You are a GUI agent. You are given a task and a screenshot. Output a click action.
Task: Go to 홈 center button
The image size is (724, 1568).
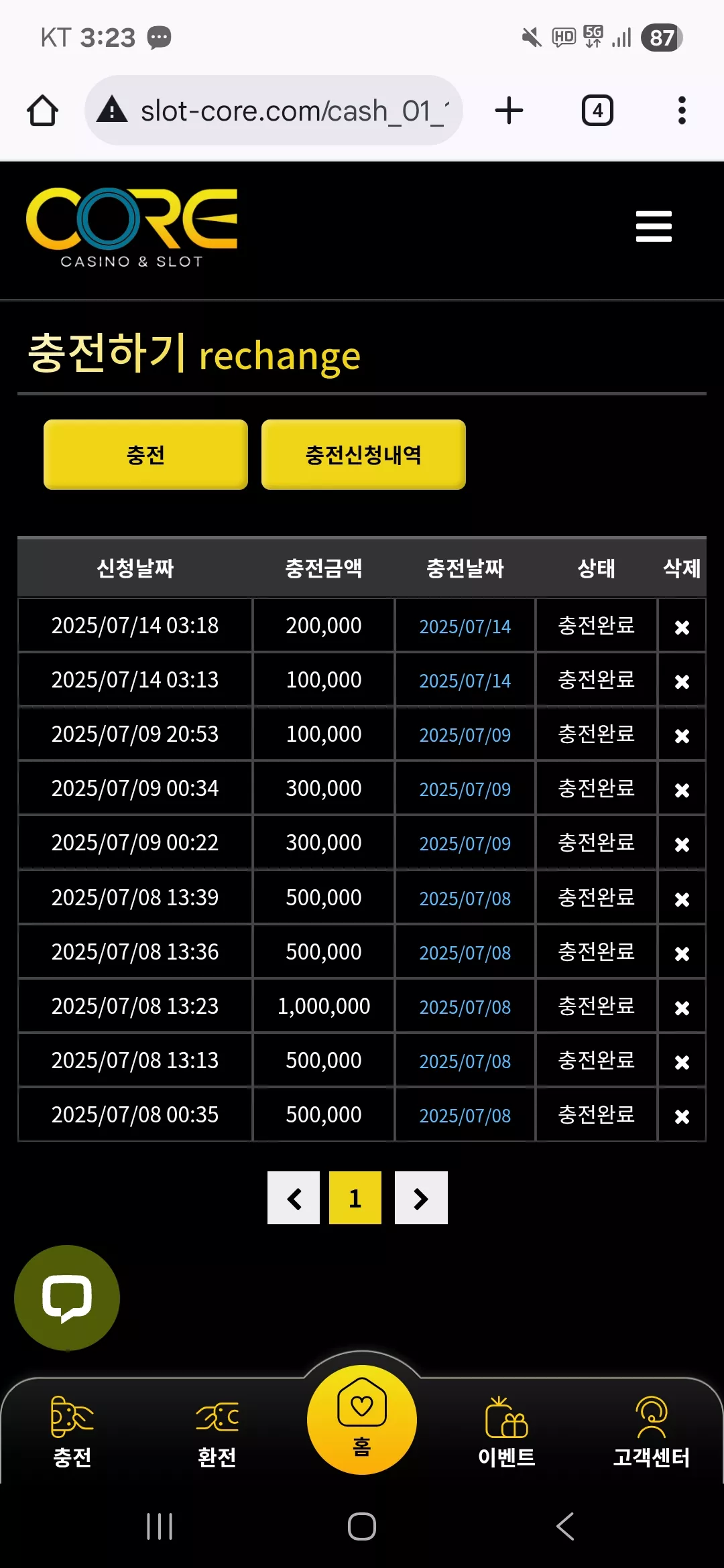(362, 1419)
